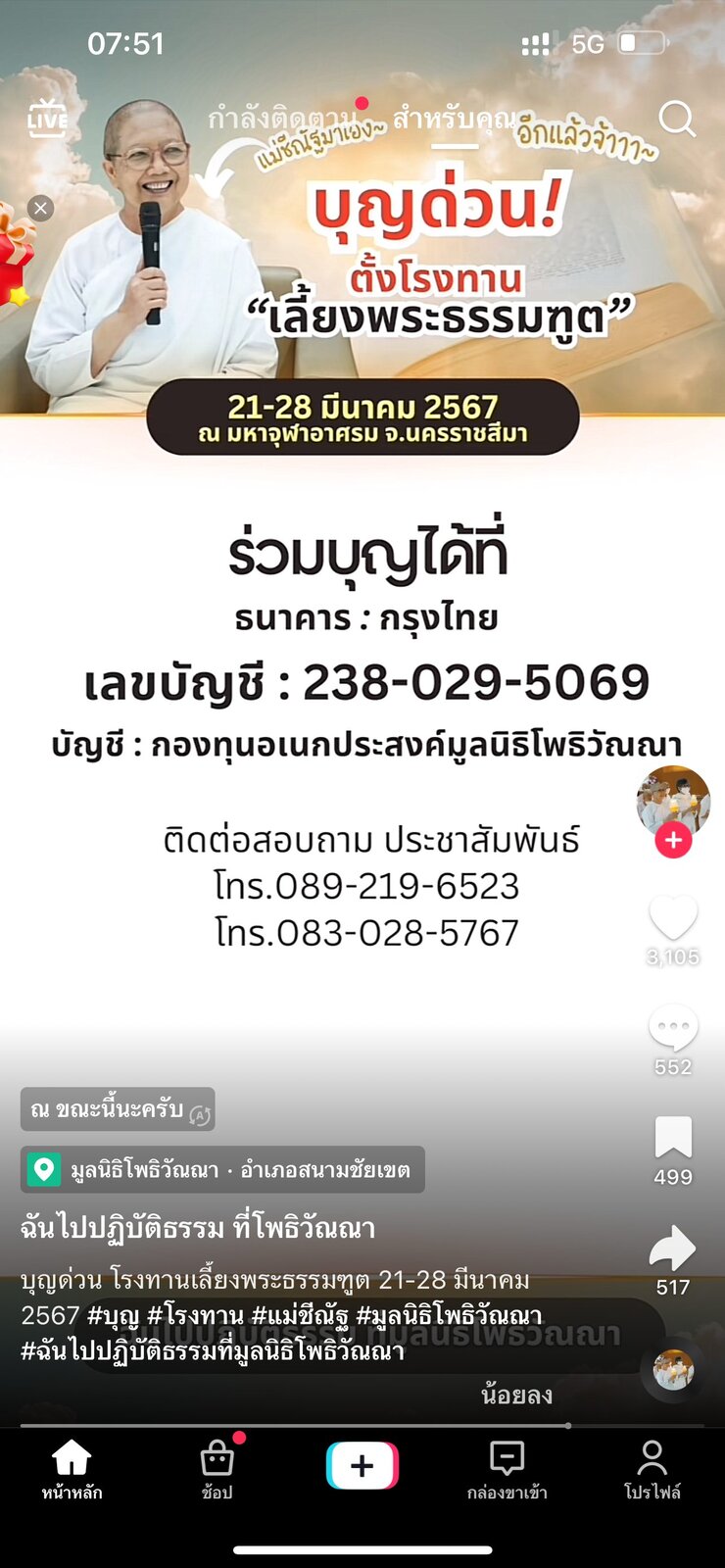Image resolution: width=725 pixels, height=1568 pixels.
Task: Open the ช้อป tab
Action: point(217,1470)
